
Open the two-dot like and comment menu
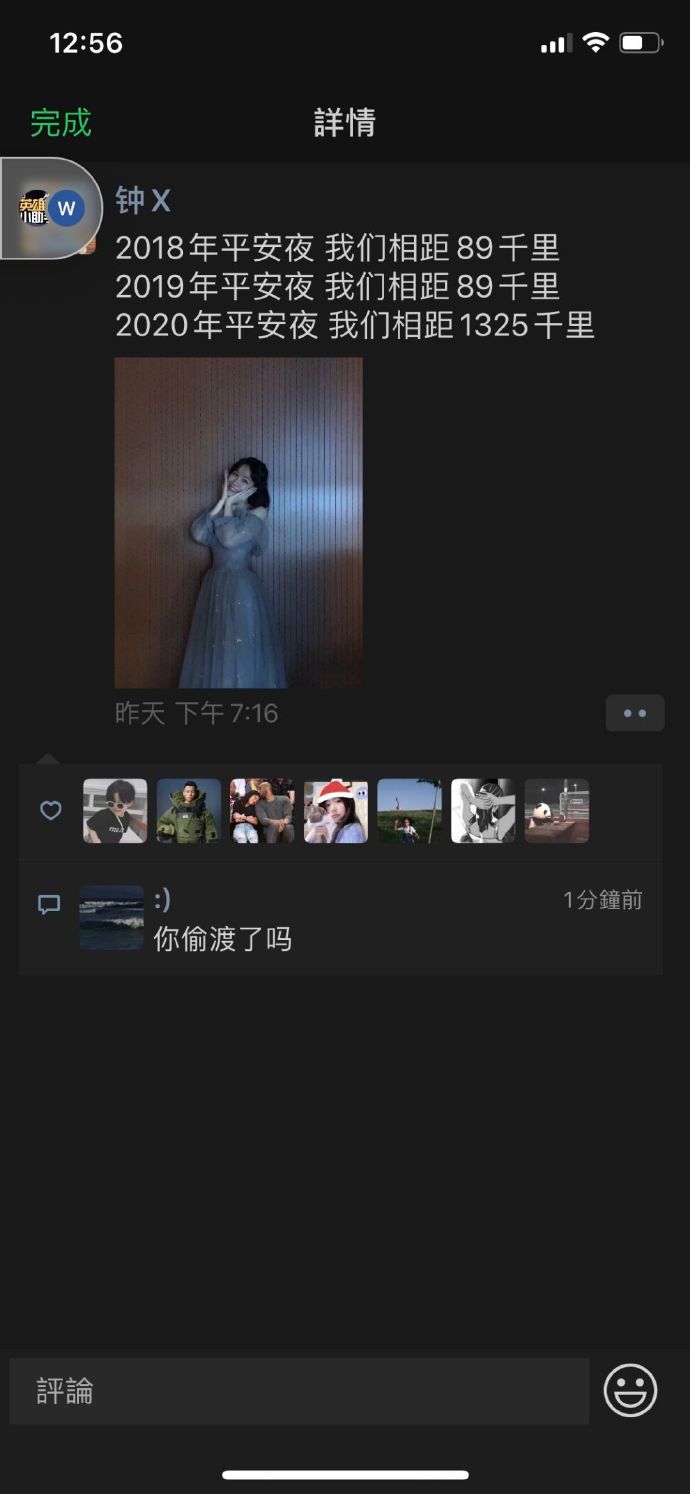[x=634, y=713]
